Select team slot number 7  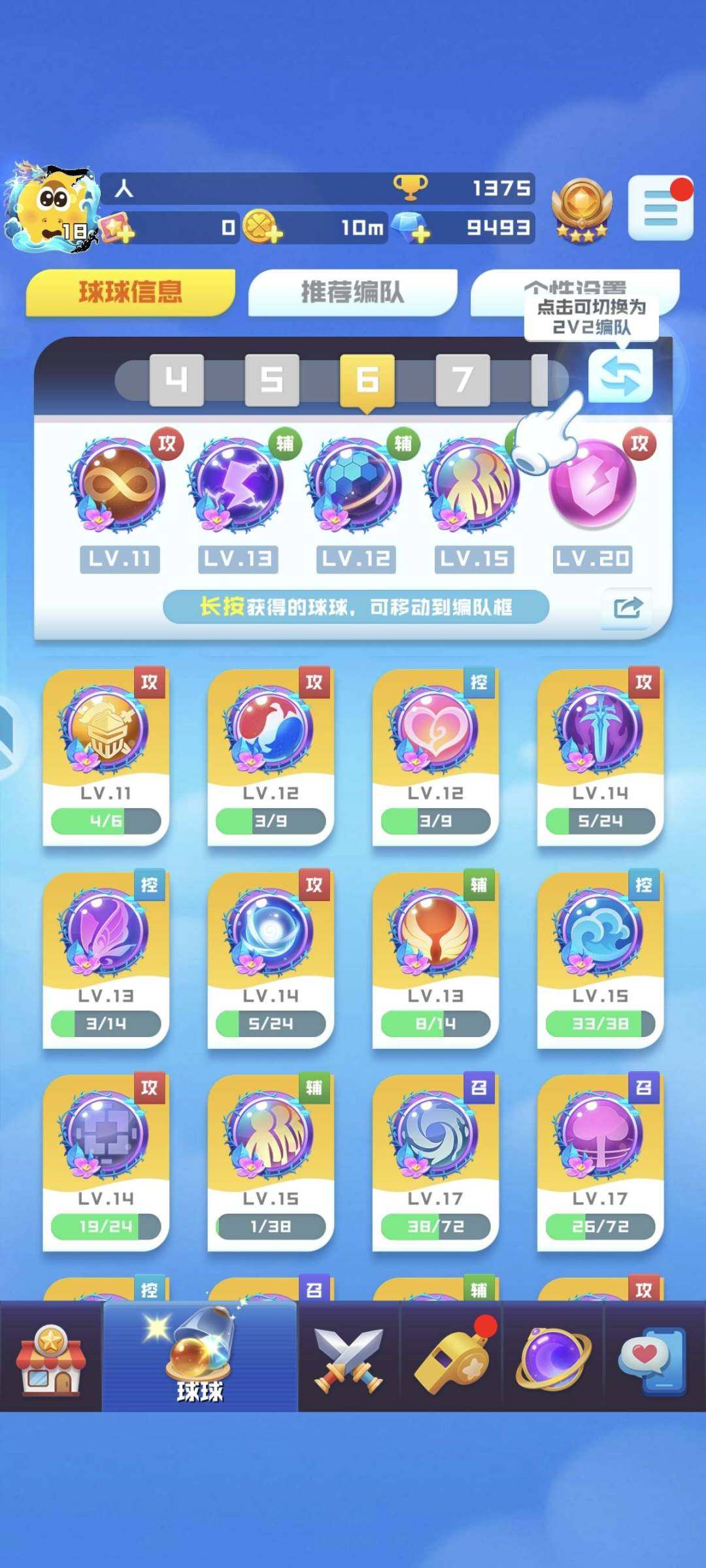click(x=463, y=380)
